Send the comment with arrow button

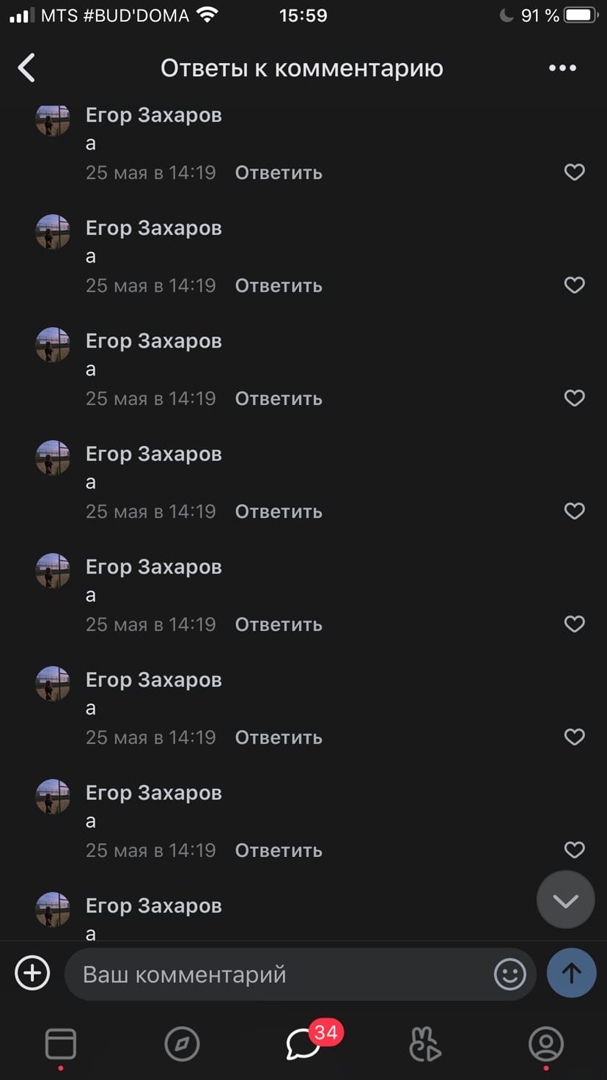tap(571, 973)
